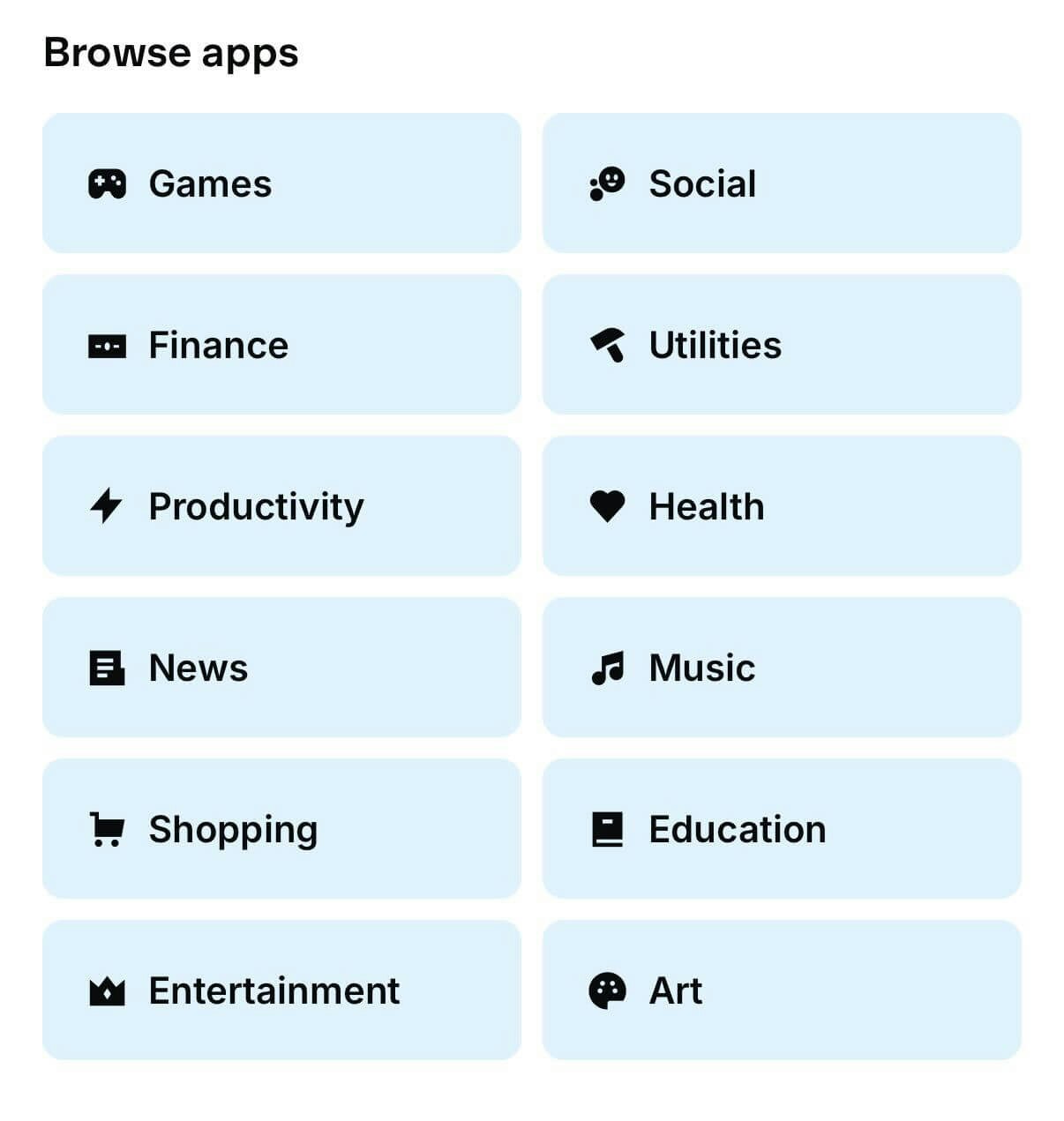Image resolution: width=1064 pixels, height=1121 pixels.
Task: Select the smiley face icon beside Social
Action: pyautogui.click(x=605, y=183)
